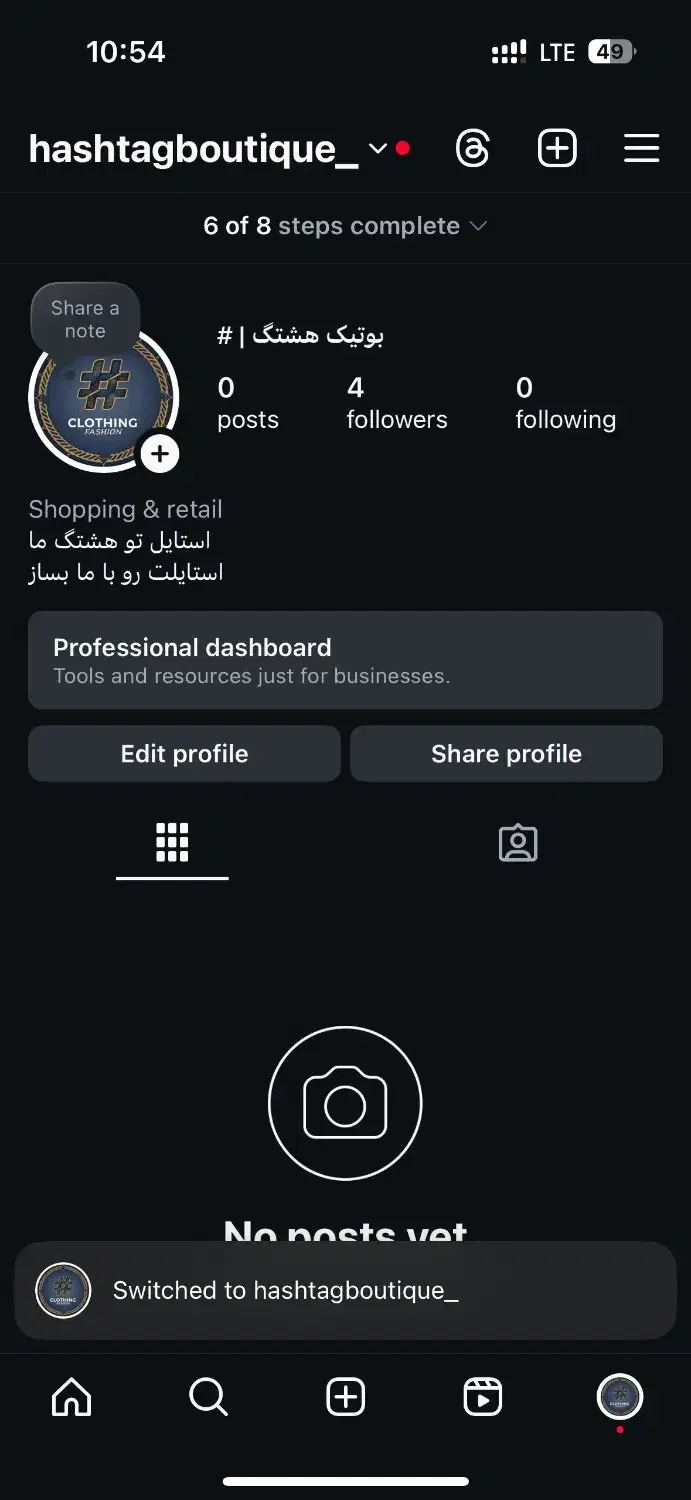Tap the Share profile button

506,754
